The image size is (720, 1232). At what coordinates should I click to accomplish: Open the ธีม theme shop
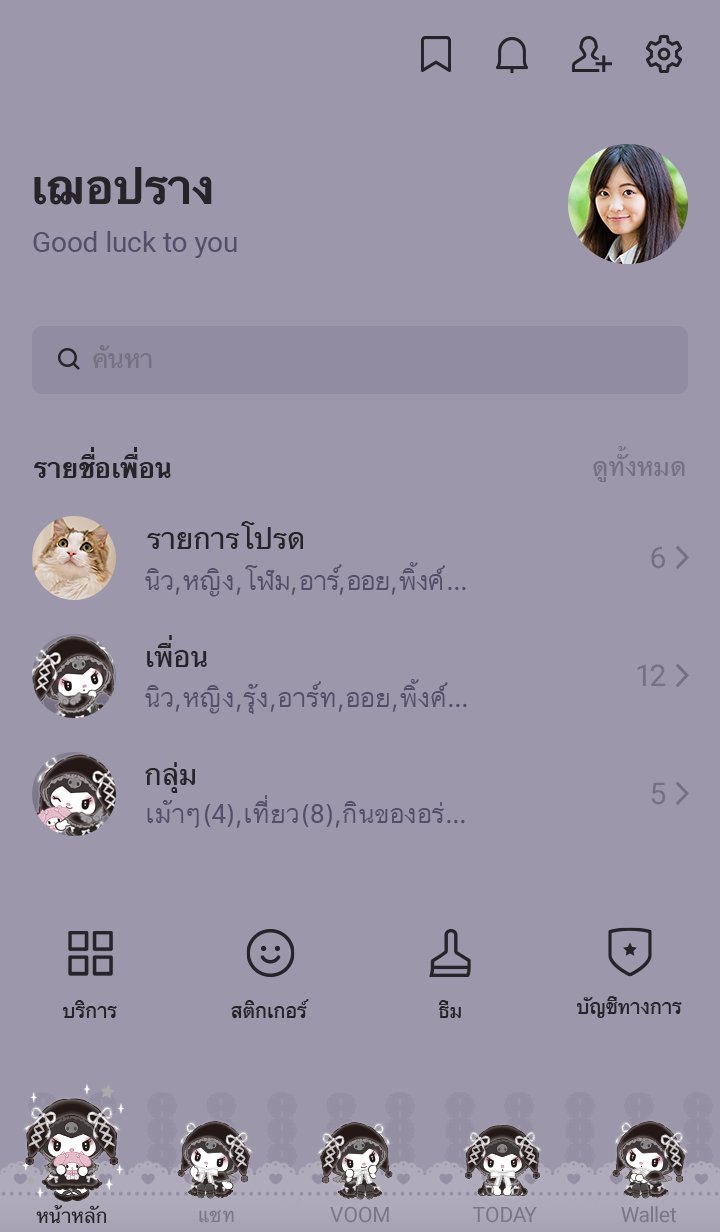click(450, 972)
